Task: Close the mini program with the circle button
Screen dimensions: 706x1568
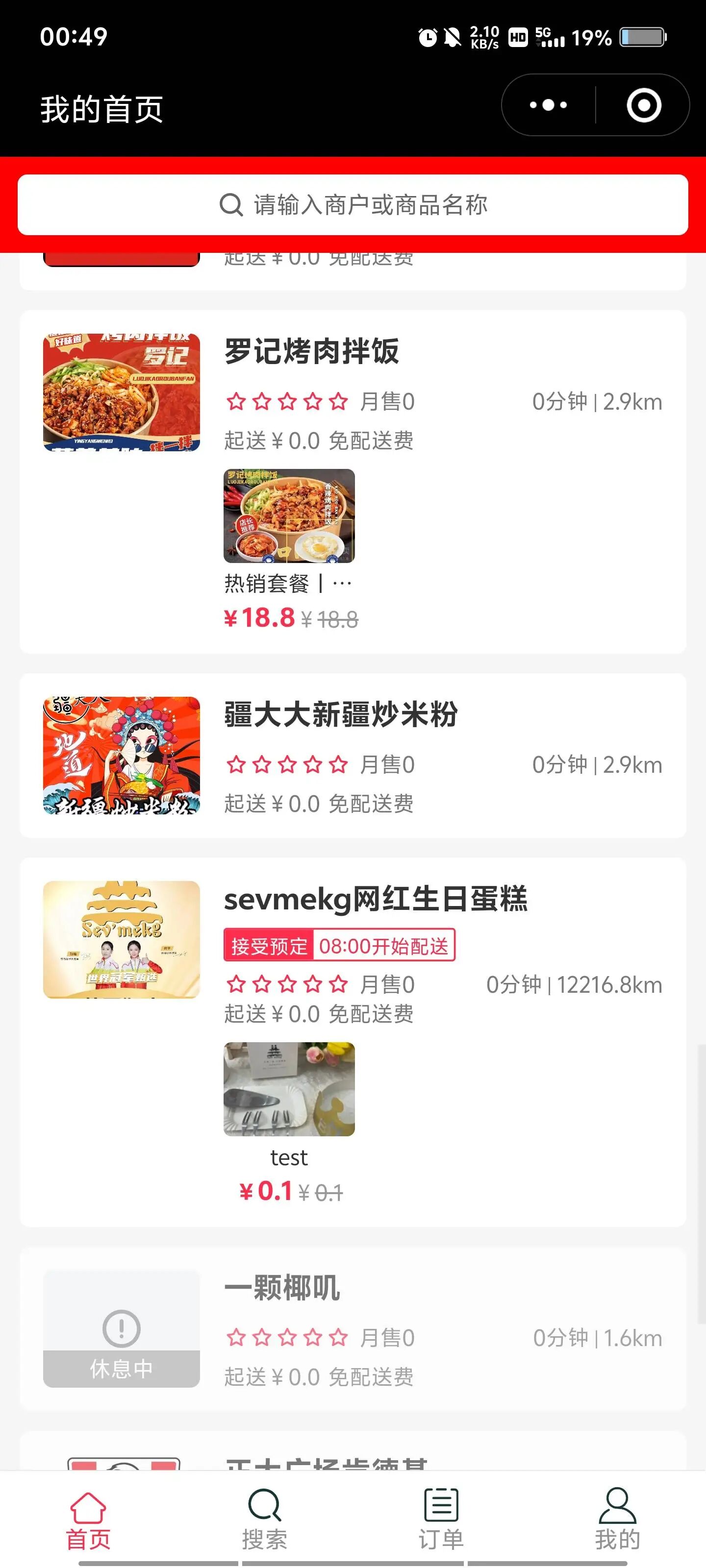Action: (x=643, y=105)
